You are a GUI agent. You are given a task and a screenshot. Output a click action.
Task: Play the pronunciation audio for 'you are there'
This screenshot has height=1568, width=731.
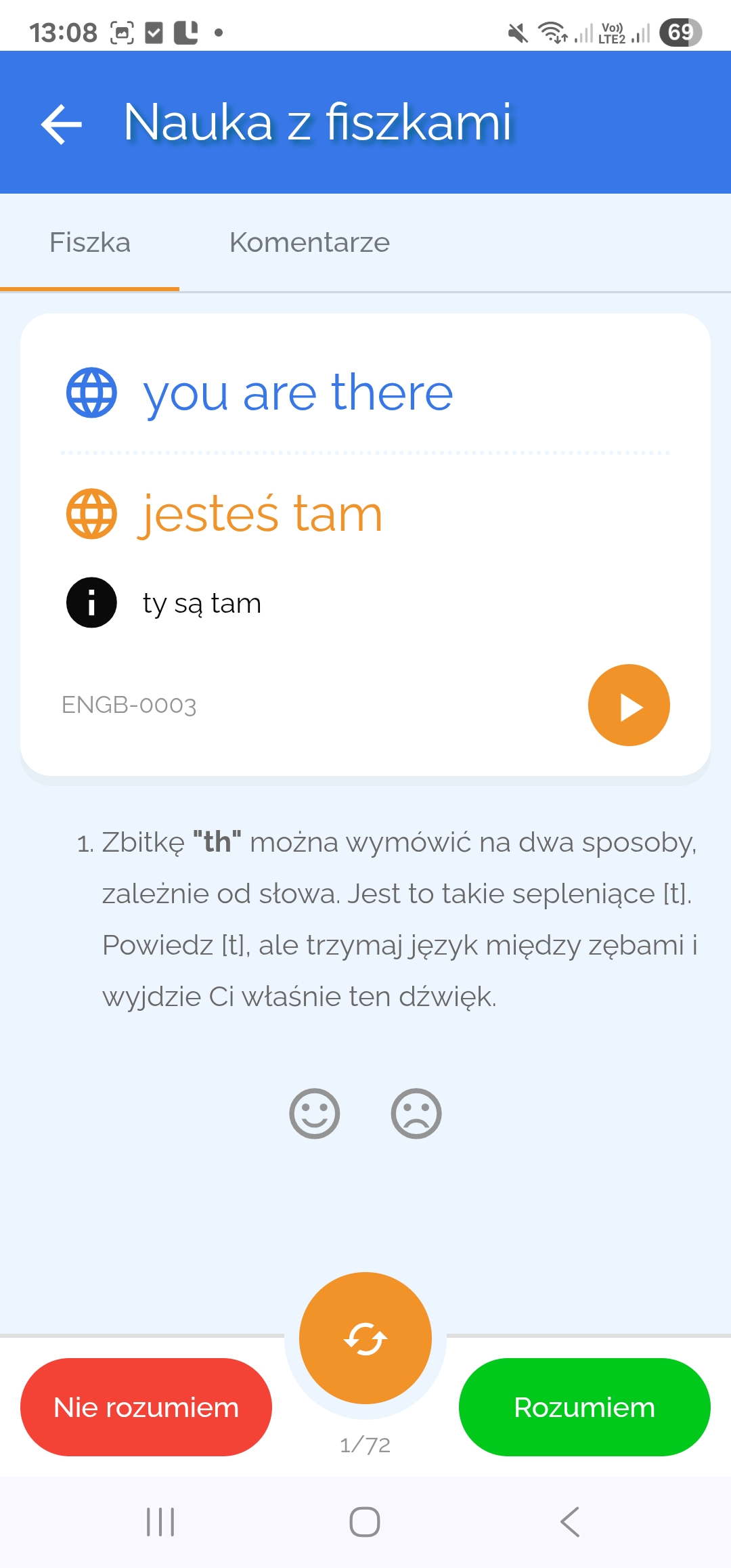(628, 705)
